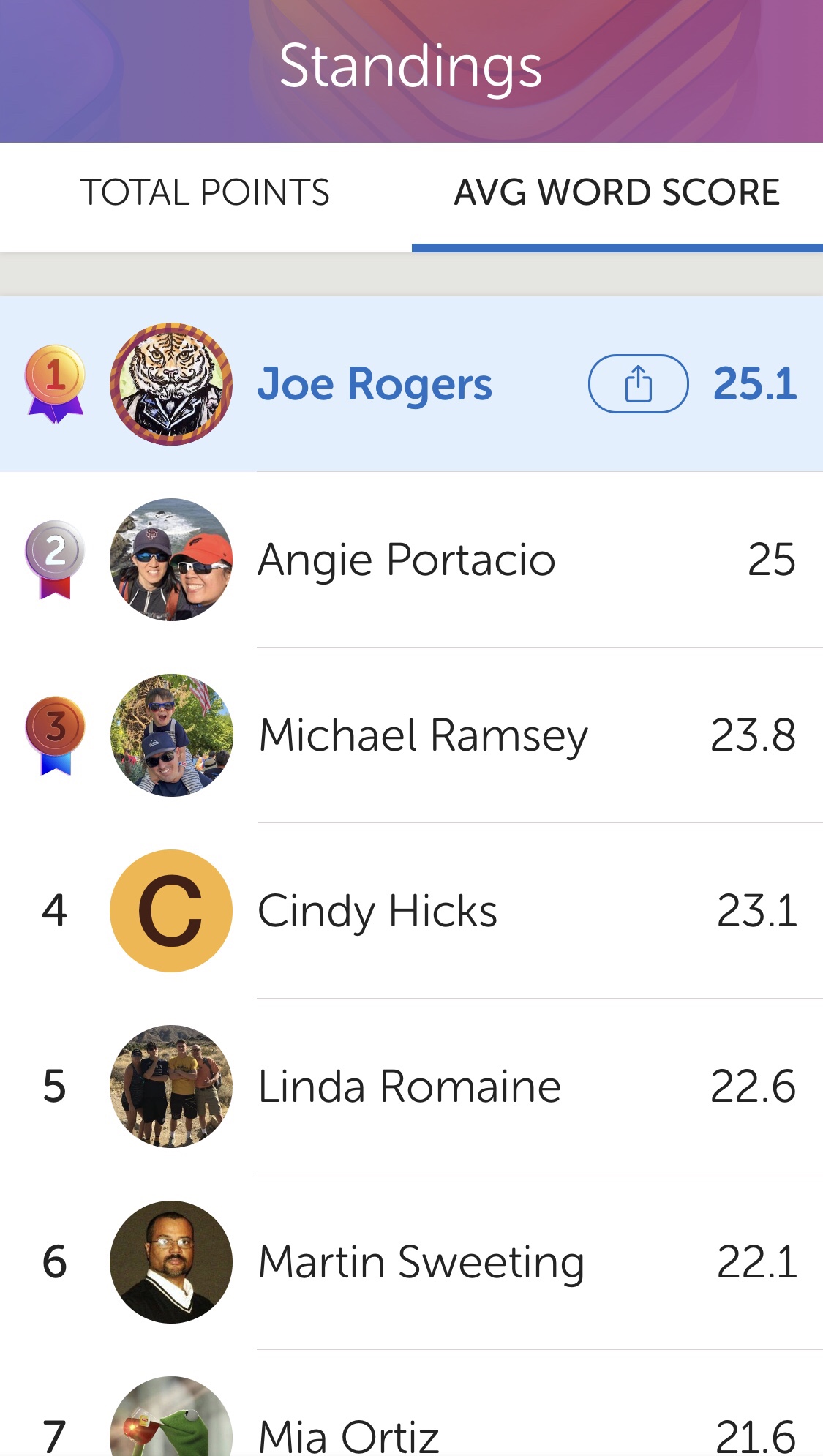Viewport: 823px width, 1456px height.
Task: Tap Cindy Hicks in the list
Action: (377, 911)
